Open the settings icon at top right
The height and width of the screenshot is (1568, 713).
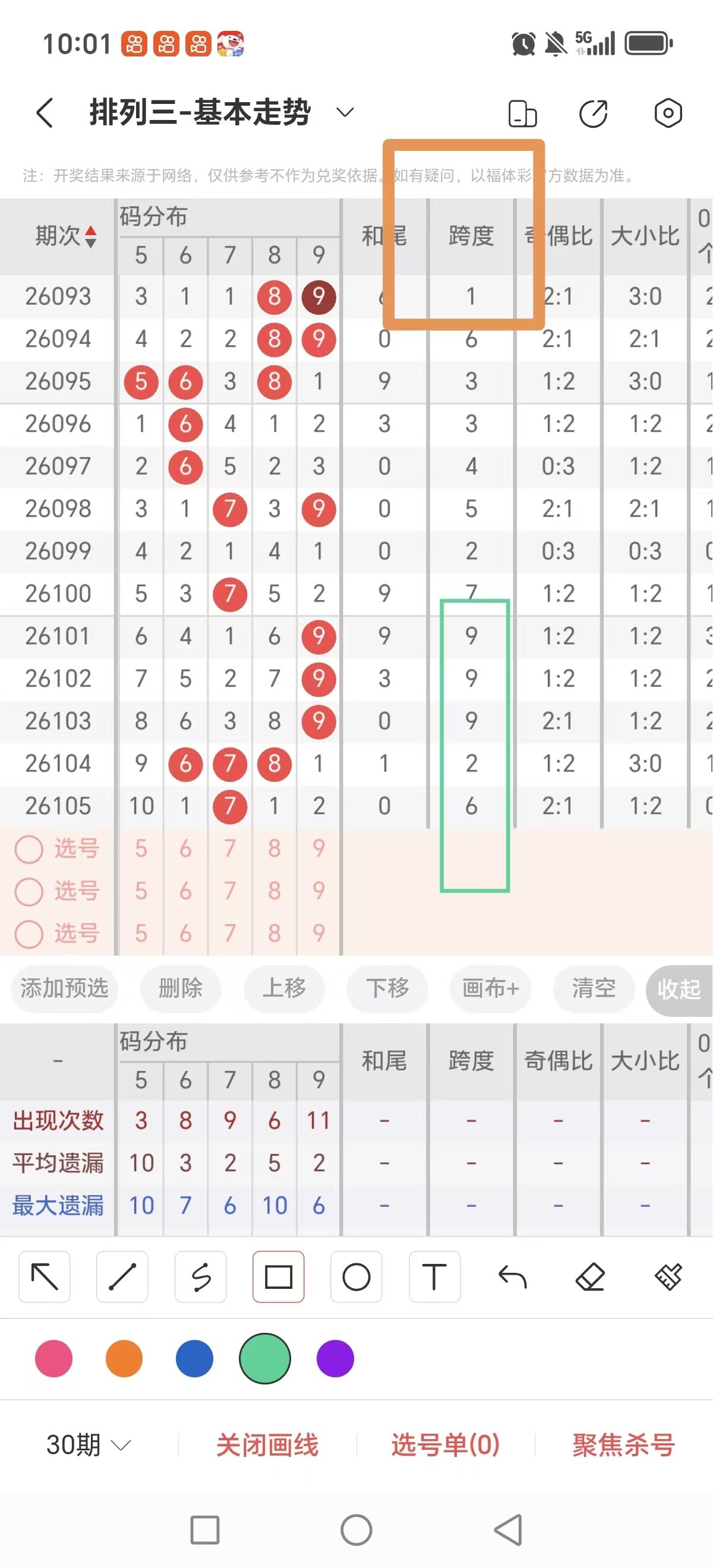[x=668, y=113]
